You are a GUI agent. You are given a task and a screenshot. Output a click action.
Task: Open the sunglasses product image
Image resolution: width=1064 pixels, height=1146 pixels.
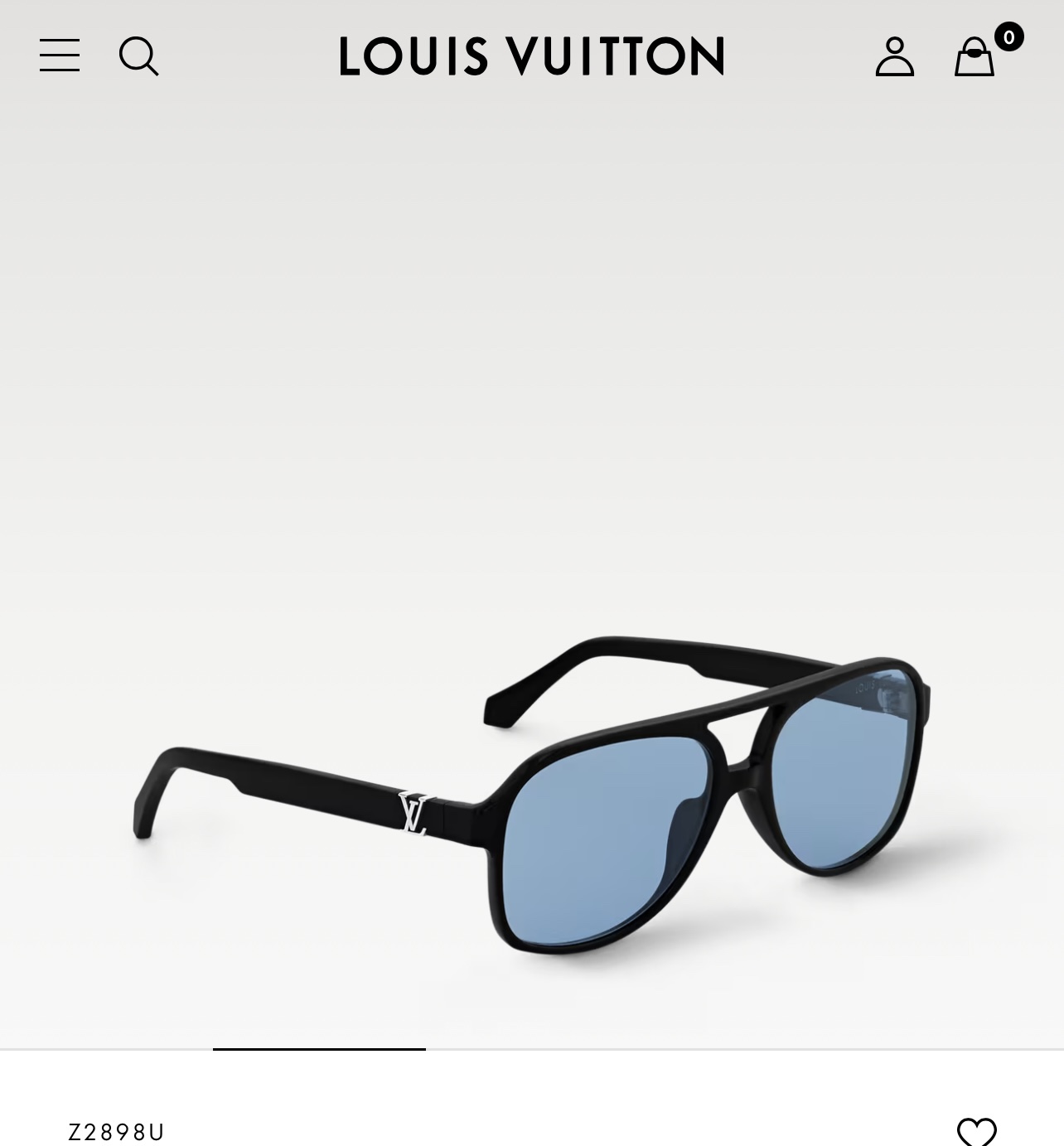tap(532, 795)
